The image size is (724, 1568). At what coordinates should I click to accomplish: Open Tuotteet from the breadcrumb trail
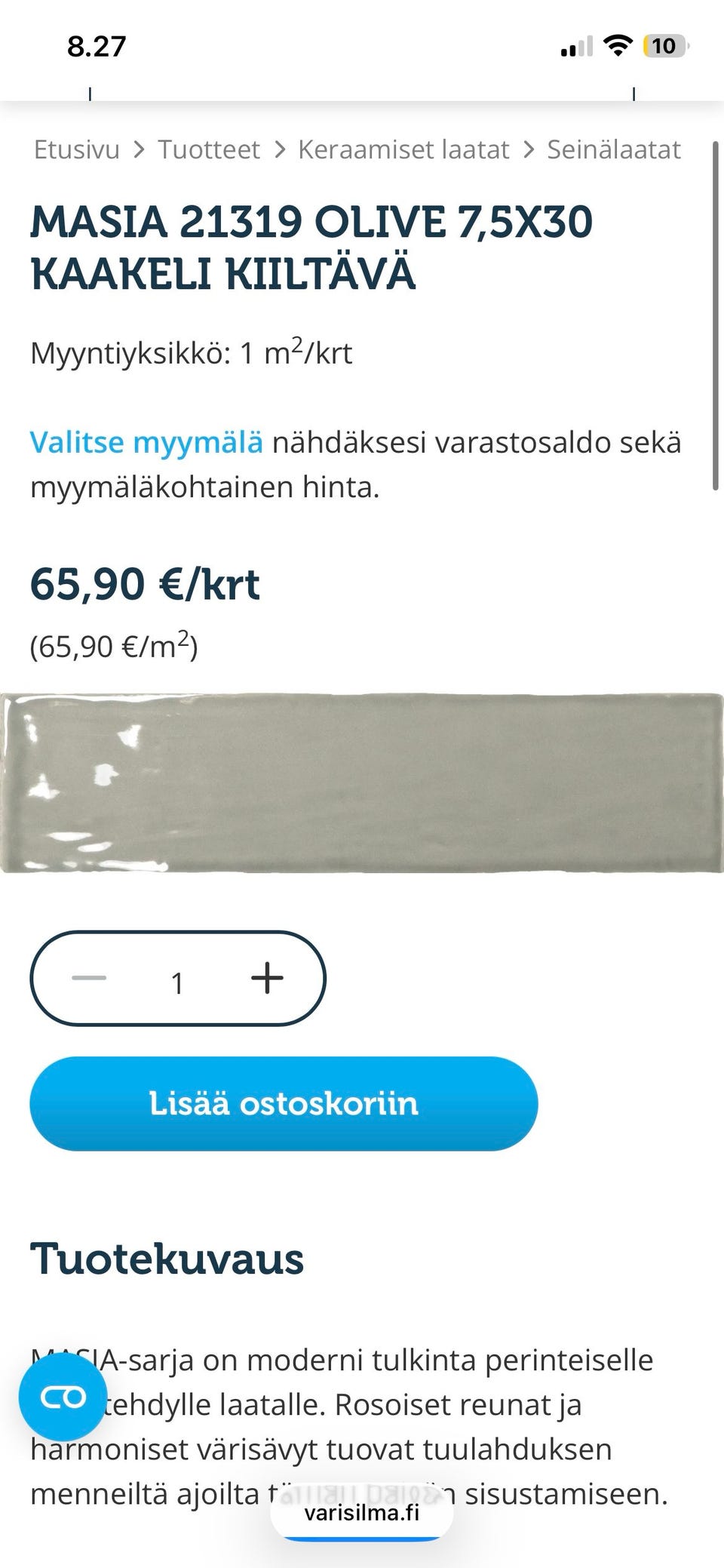click(x=208, y=149)
